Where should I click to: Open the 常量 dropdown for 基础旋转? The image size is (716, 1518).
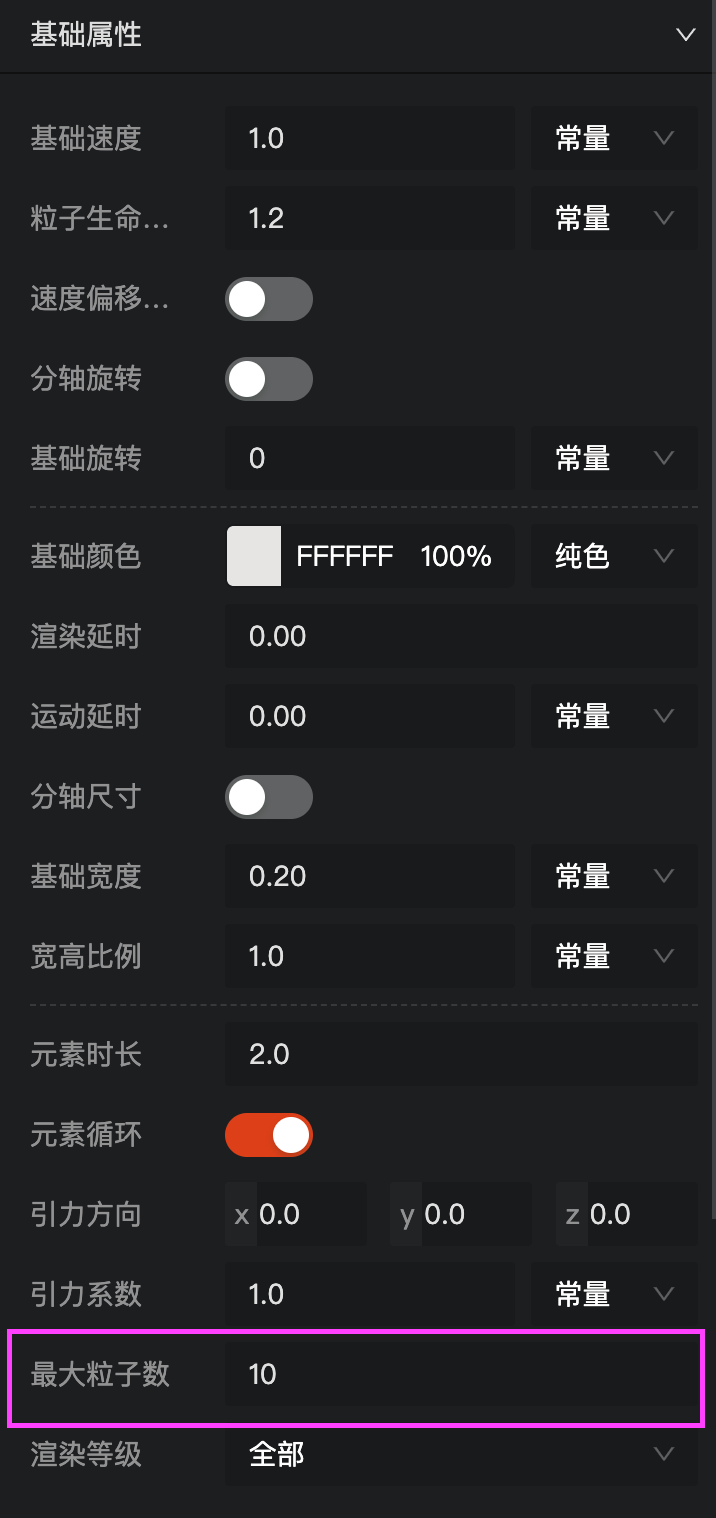pos(614,458)
